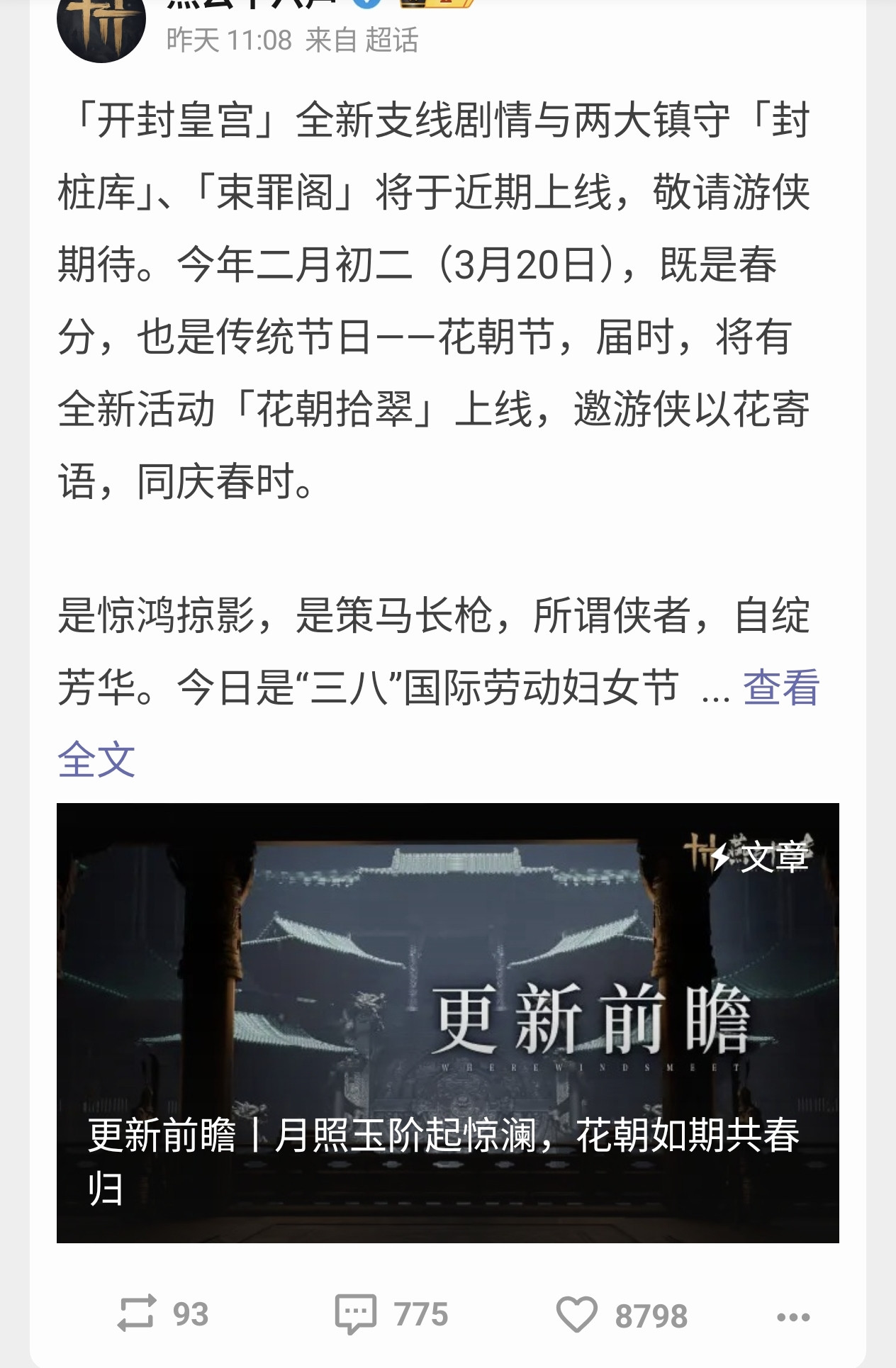Expand the post via 查看全文
The image size is (896, 1368).
(x=780, y=687)
